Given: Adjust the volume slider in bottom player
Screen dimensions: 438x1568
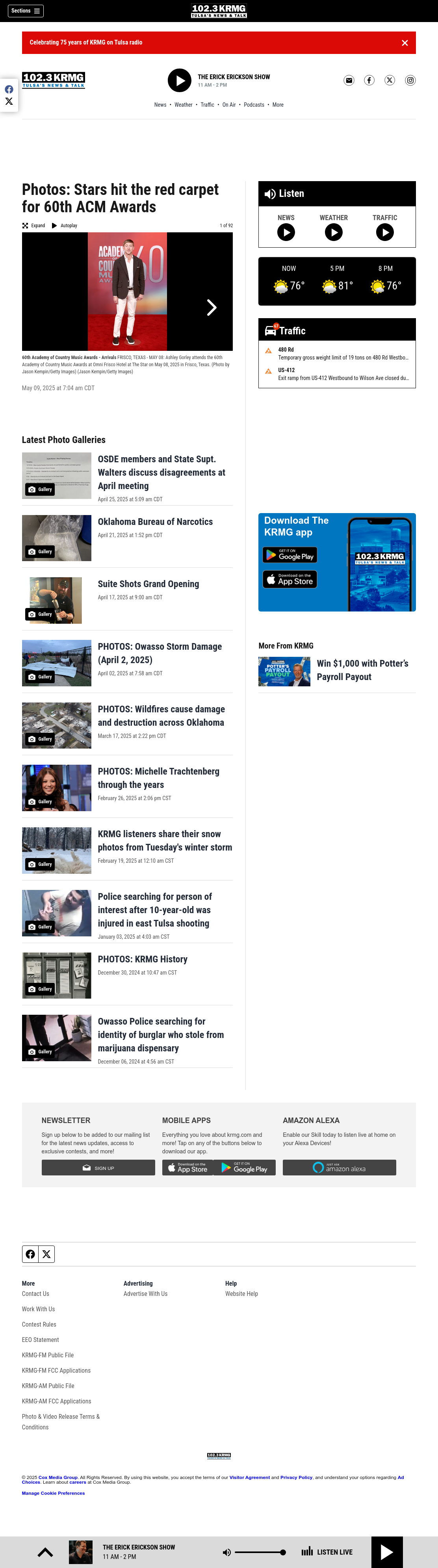Looking at the screenshot, I should (260, 1551).
